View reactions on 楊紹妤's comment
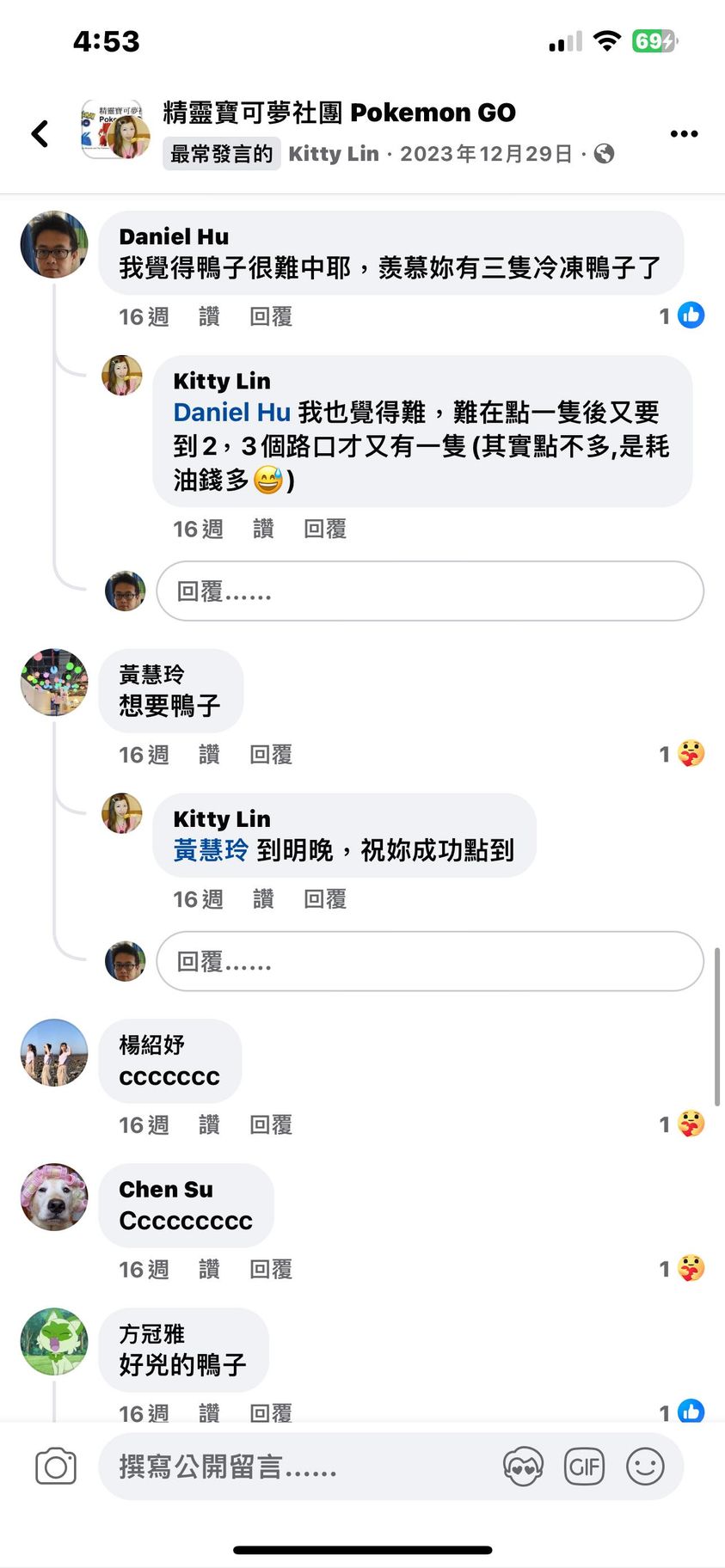This screenshot has width=725, height=1568. tap(683, 1124)
